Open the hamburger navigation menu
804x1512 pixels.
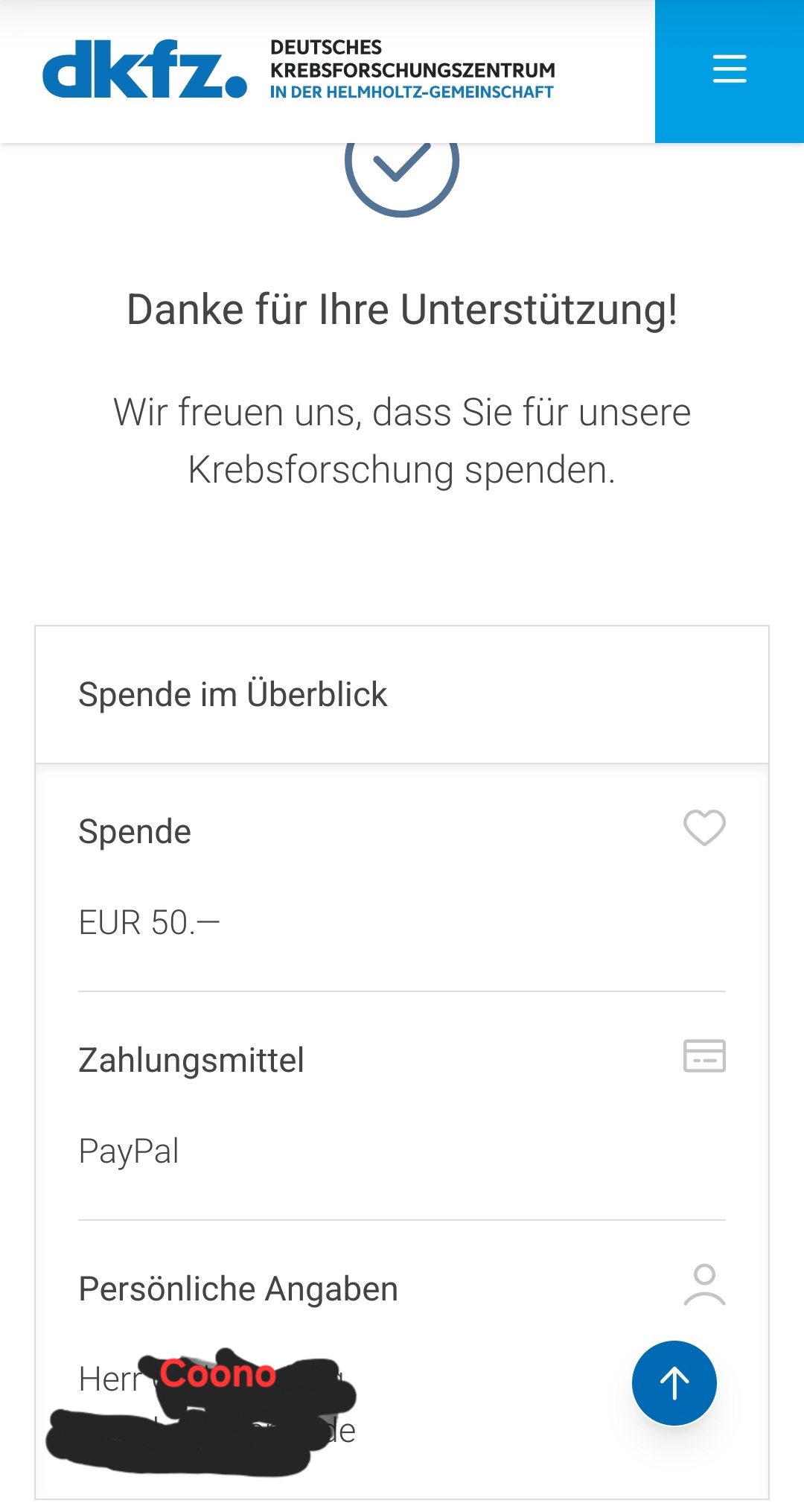pyautogui.click(x=729, y=69)
